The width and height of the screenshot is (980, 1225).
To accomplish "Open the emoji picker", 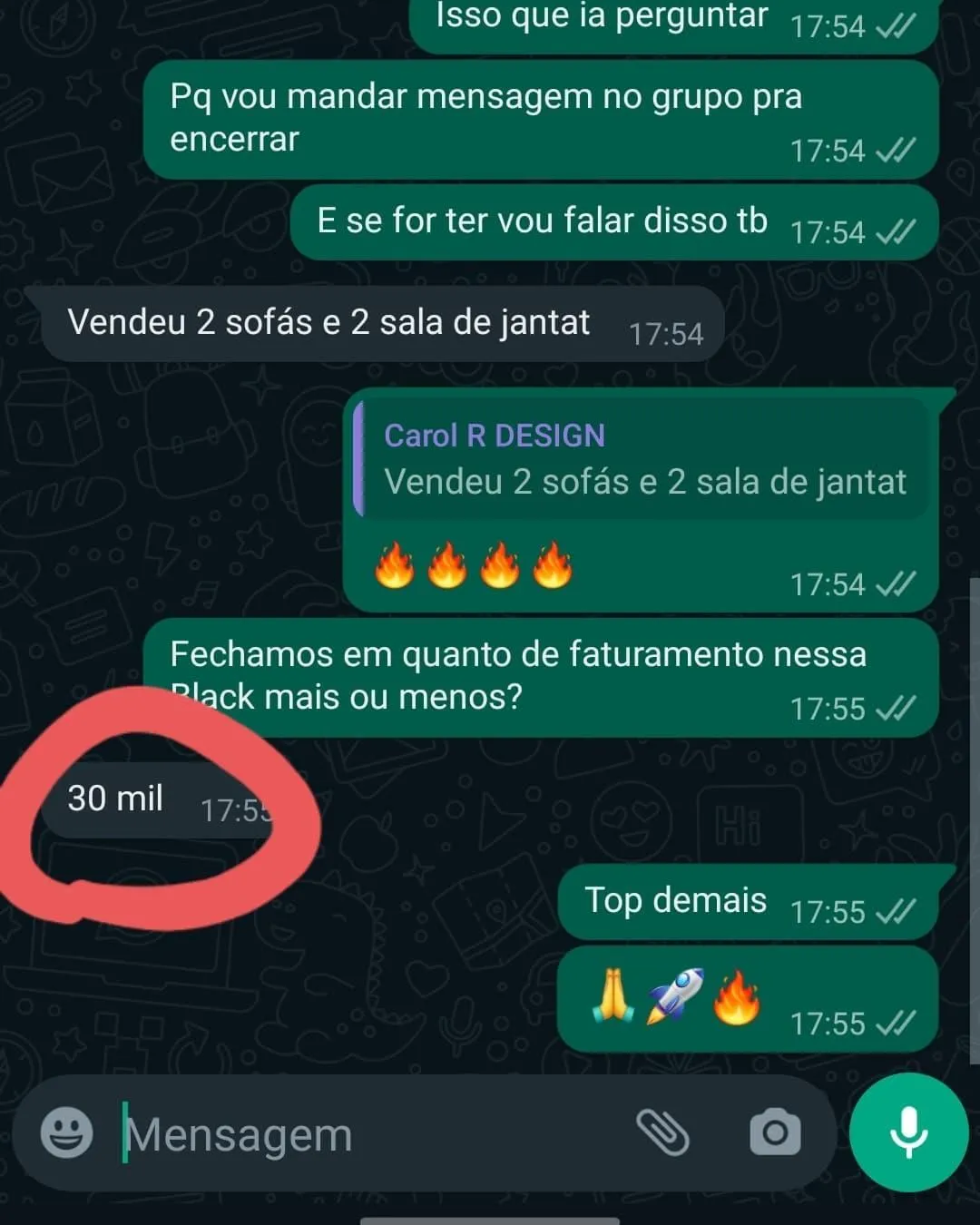I will tap(66, 1132).
